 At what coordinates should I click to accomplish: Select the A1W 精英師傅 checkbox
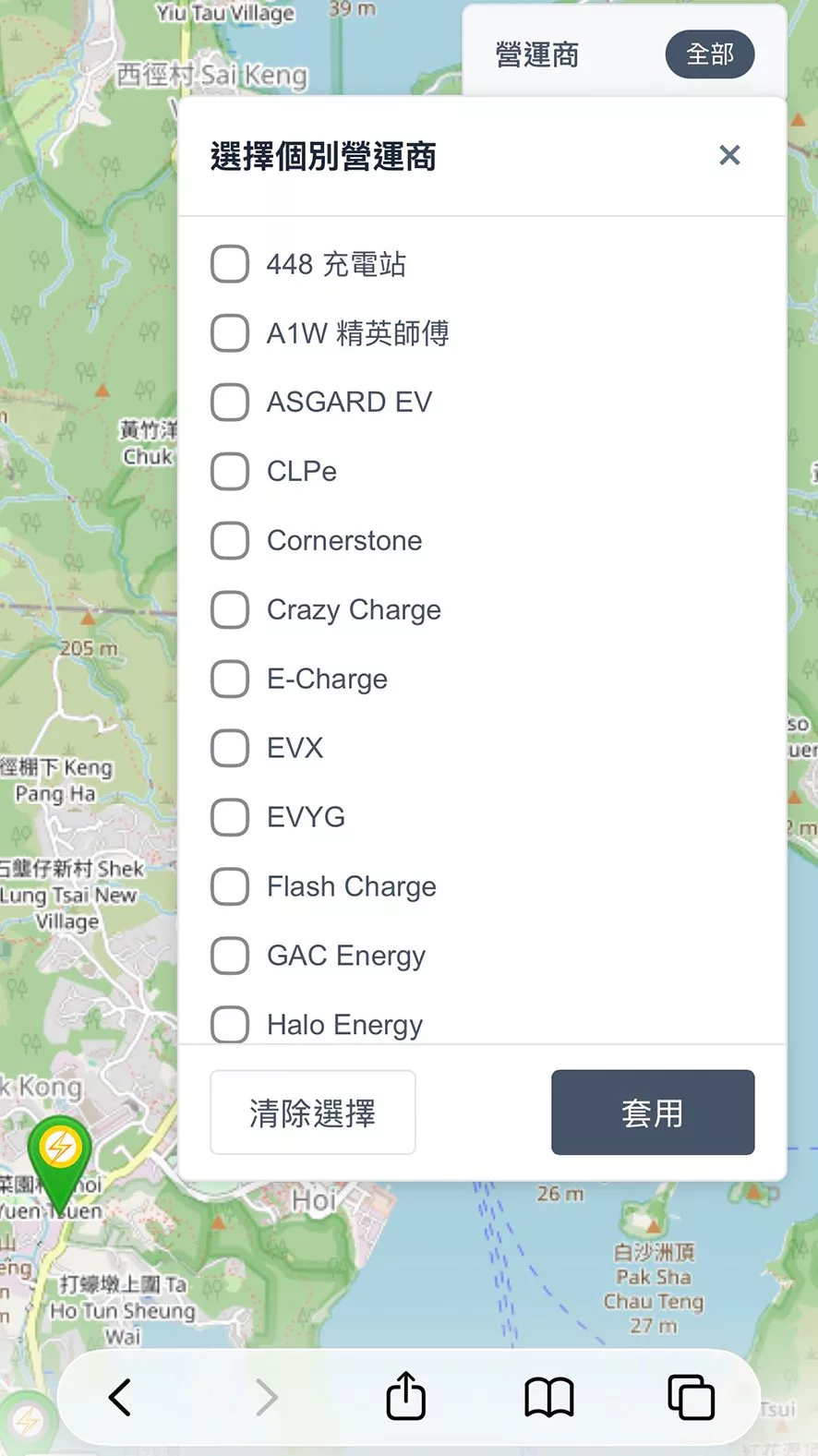click(230, 333)
